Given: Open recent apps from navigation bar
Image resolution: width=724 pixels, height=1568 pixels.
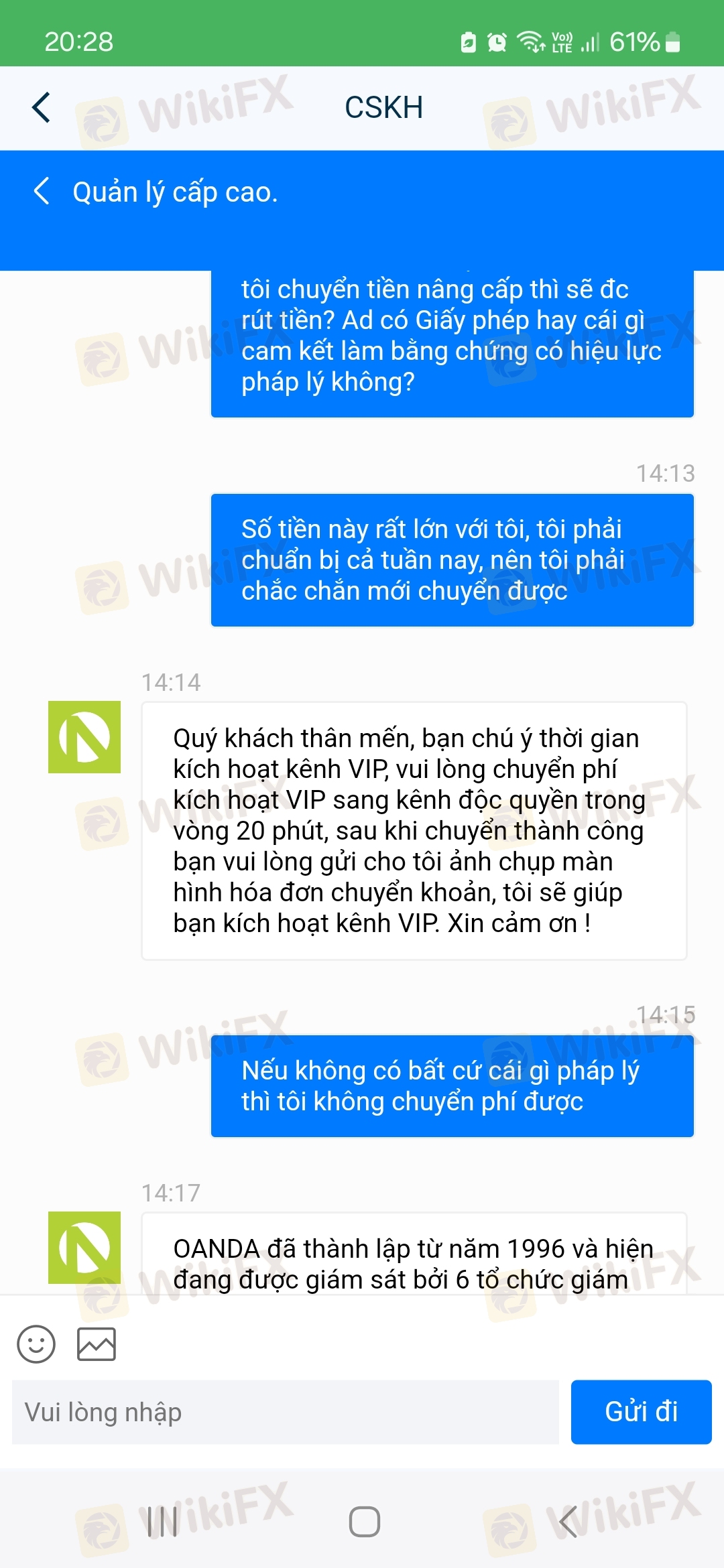Looking at the screenshot, I should coord(162,1522).
